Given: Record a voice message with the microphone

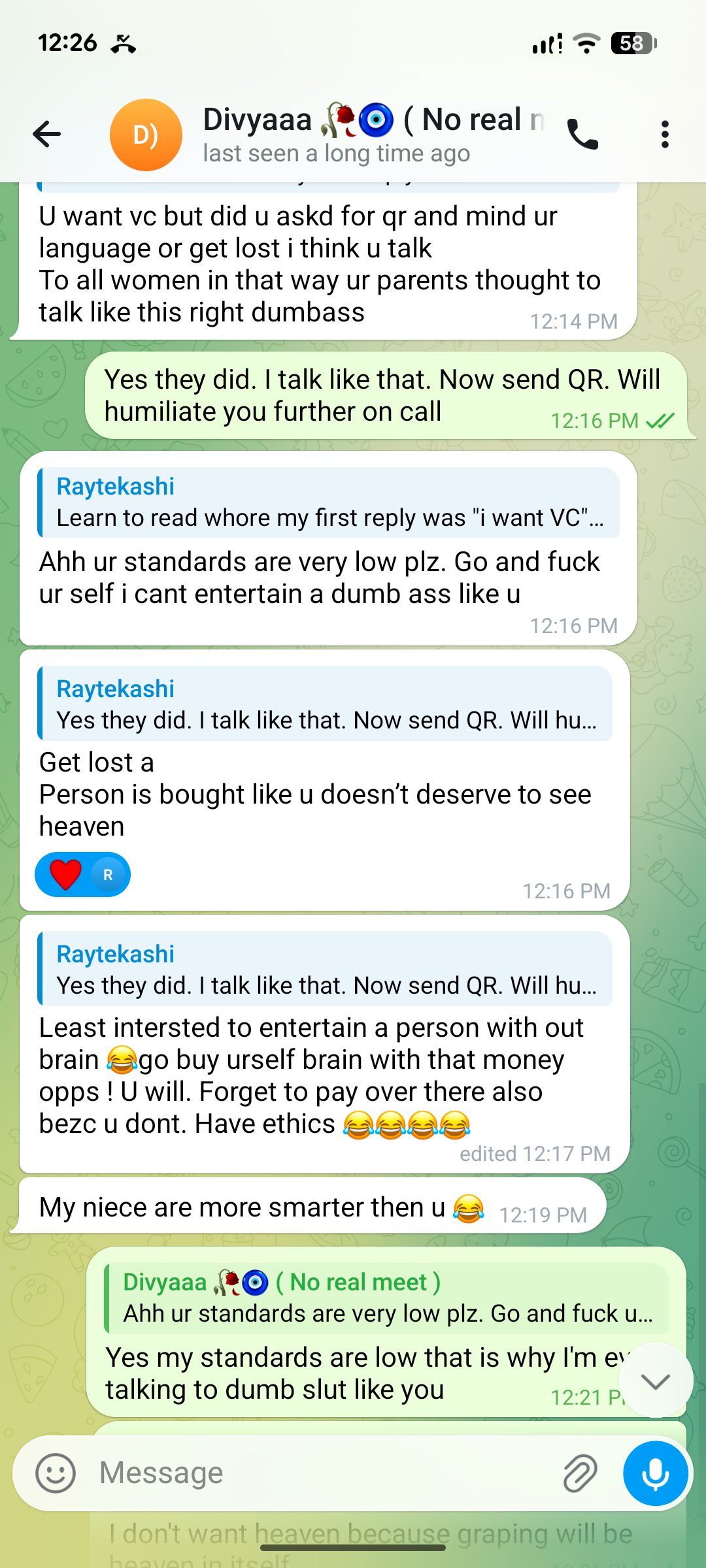Looking at the screenshot, I should (655, 1473).
